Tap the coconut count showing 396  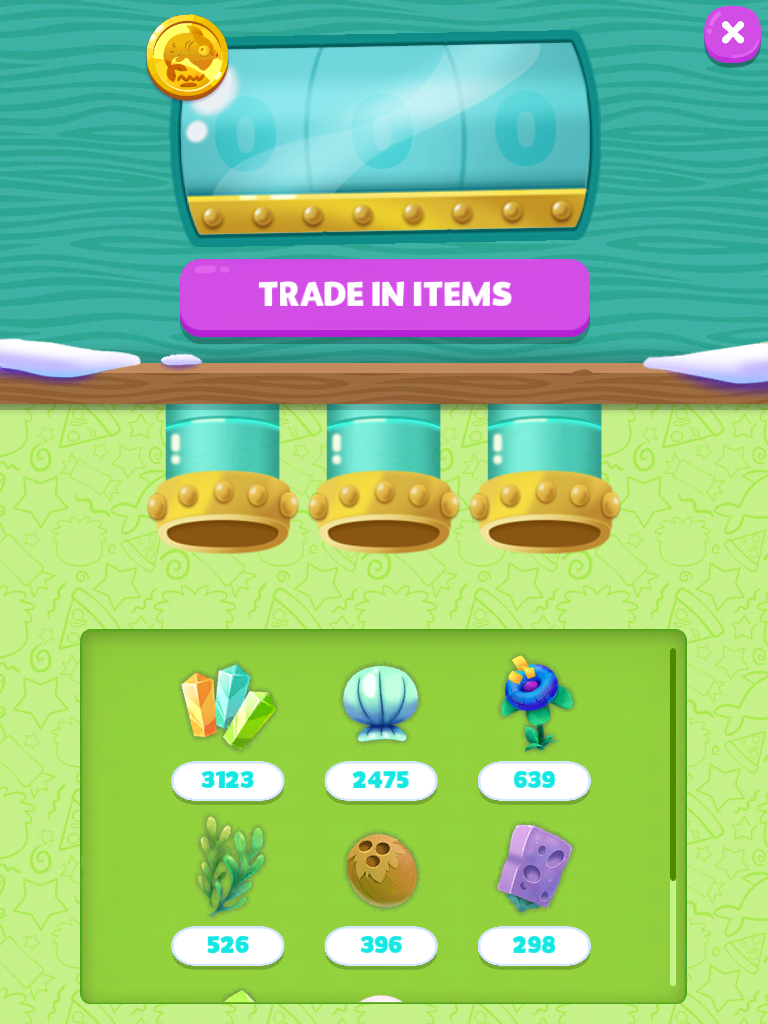tap(381, 945)
